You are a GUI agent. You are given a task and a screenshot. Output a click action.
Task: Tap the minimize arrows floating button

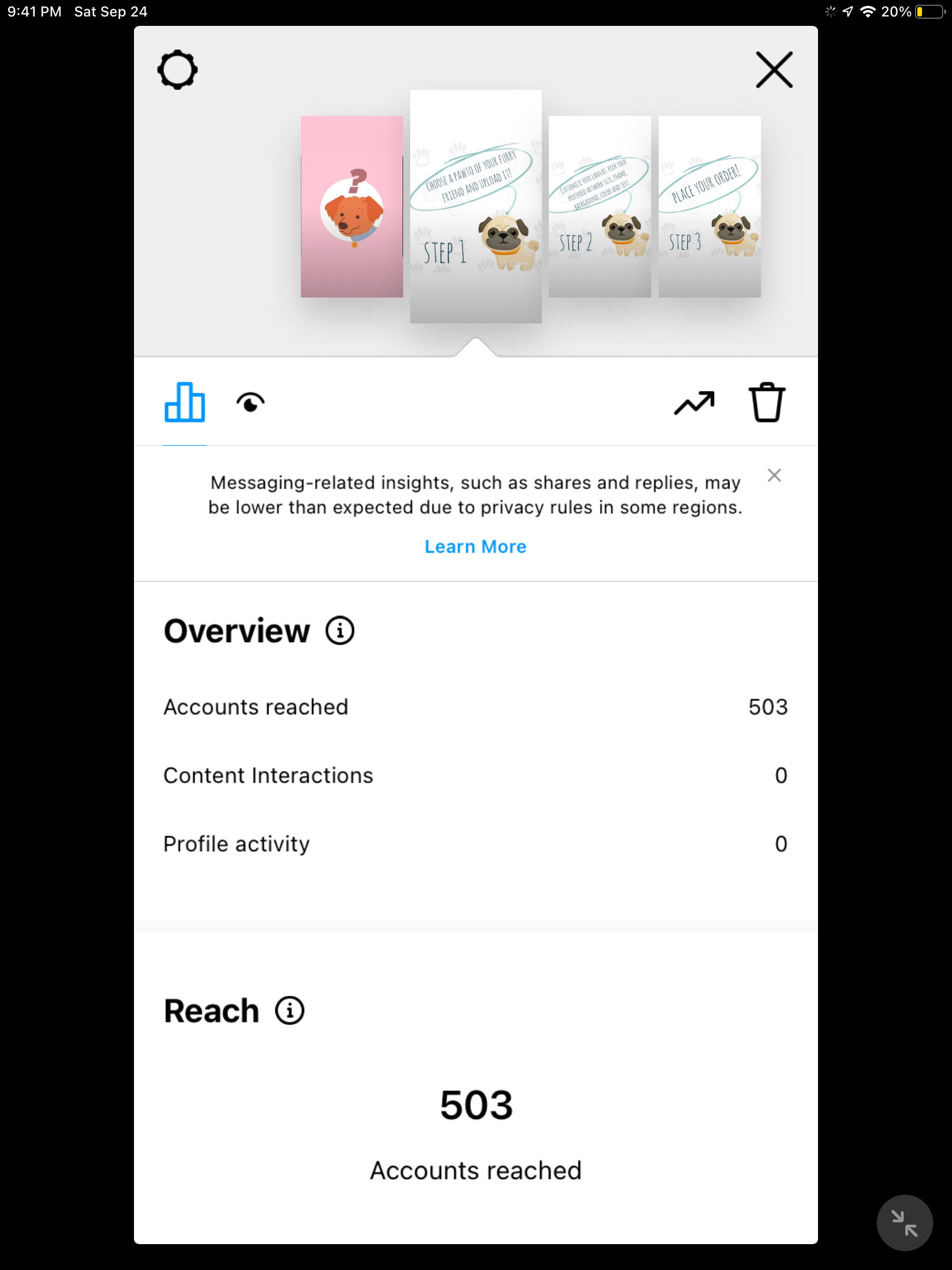pos(904,1223)
